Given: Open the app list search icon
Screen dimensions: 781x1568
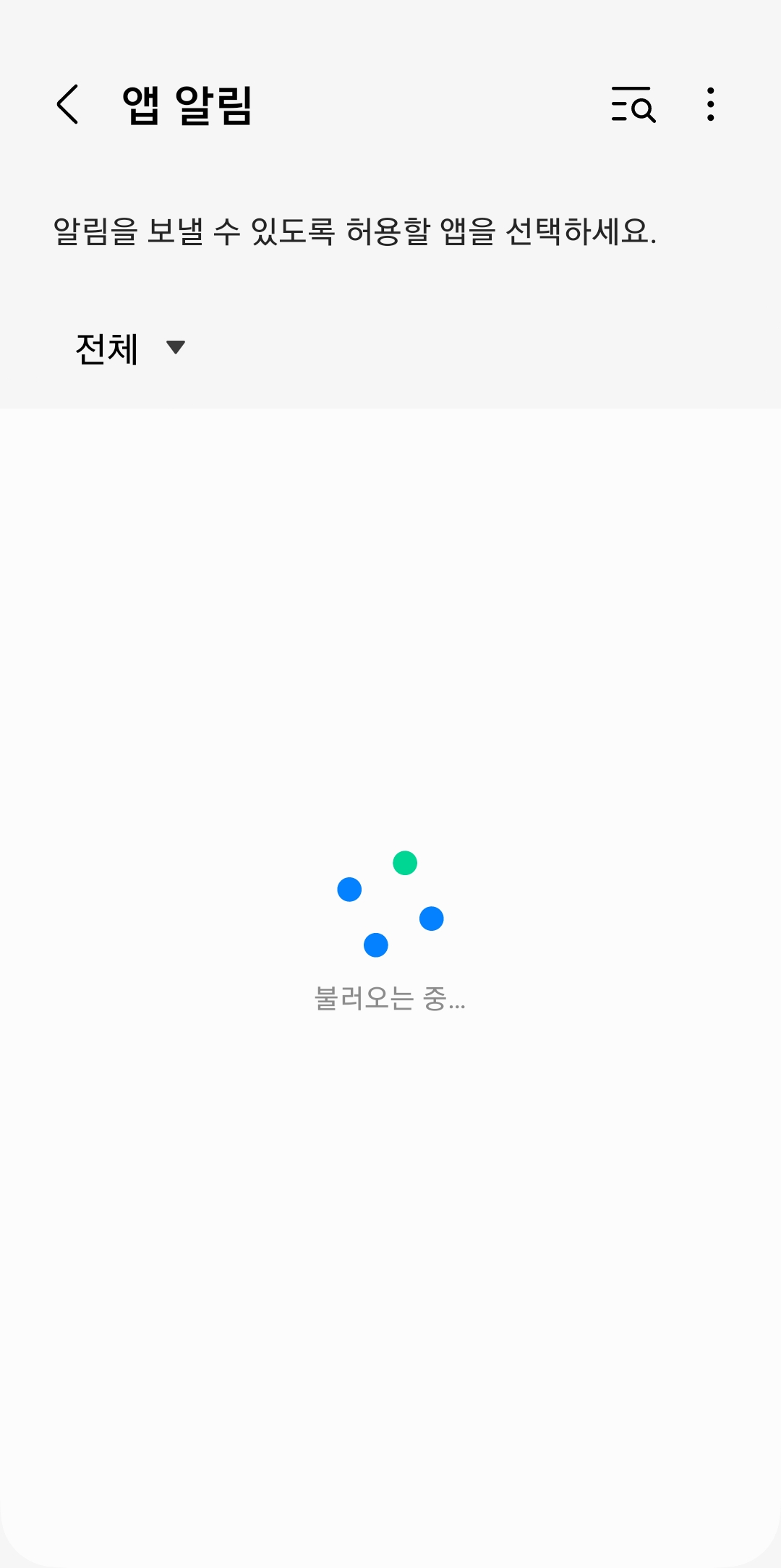Looking at the screenshot, I should [x=633, y=104].
